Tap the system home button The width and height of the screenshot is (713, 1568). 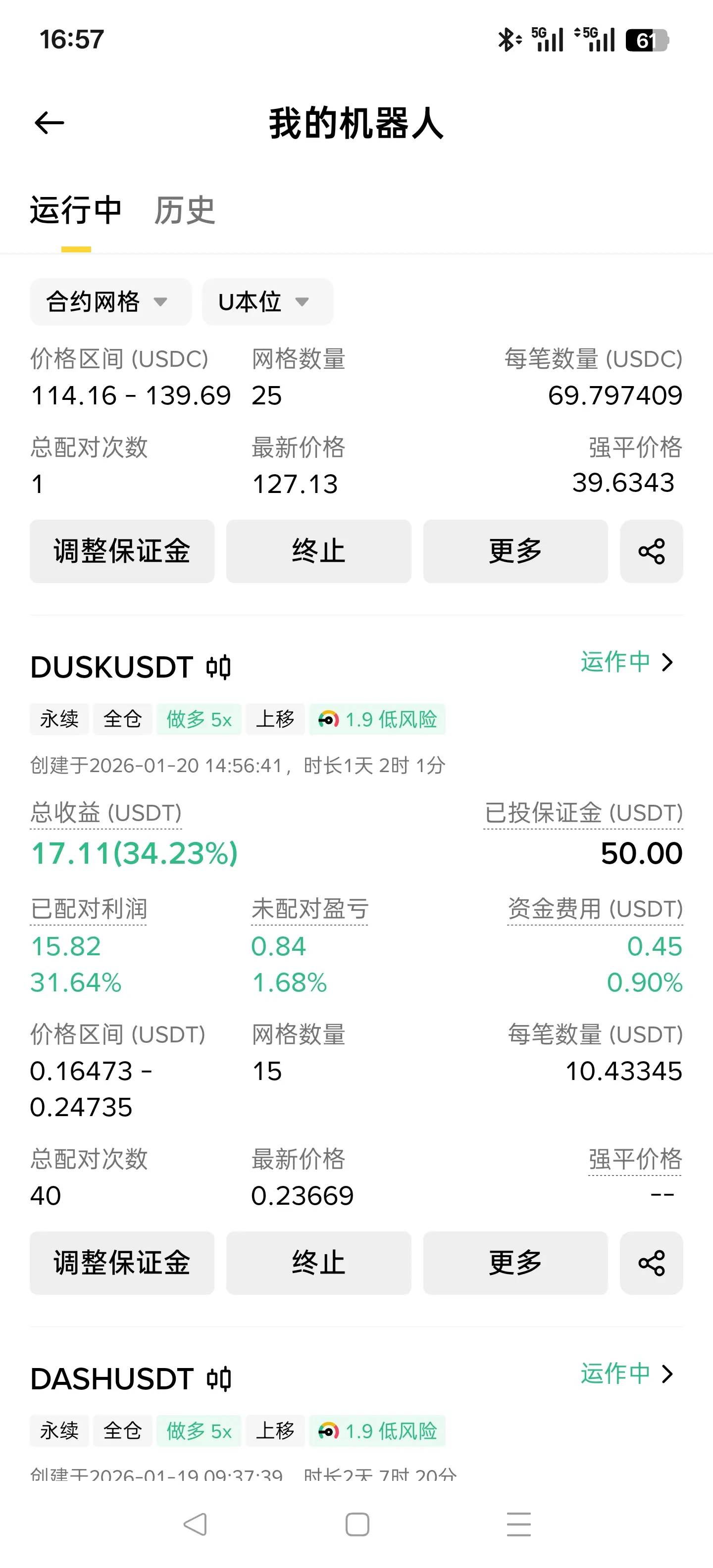pyautogui.click(x=357, y=1524)
